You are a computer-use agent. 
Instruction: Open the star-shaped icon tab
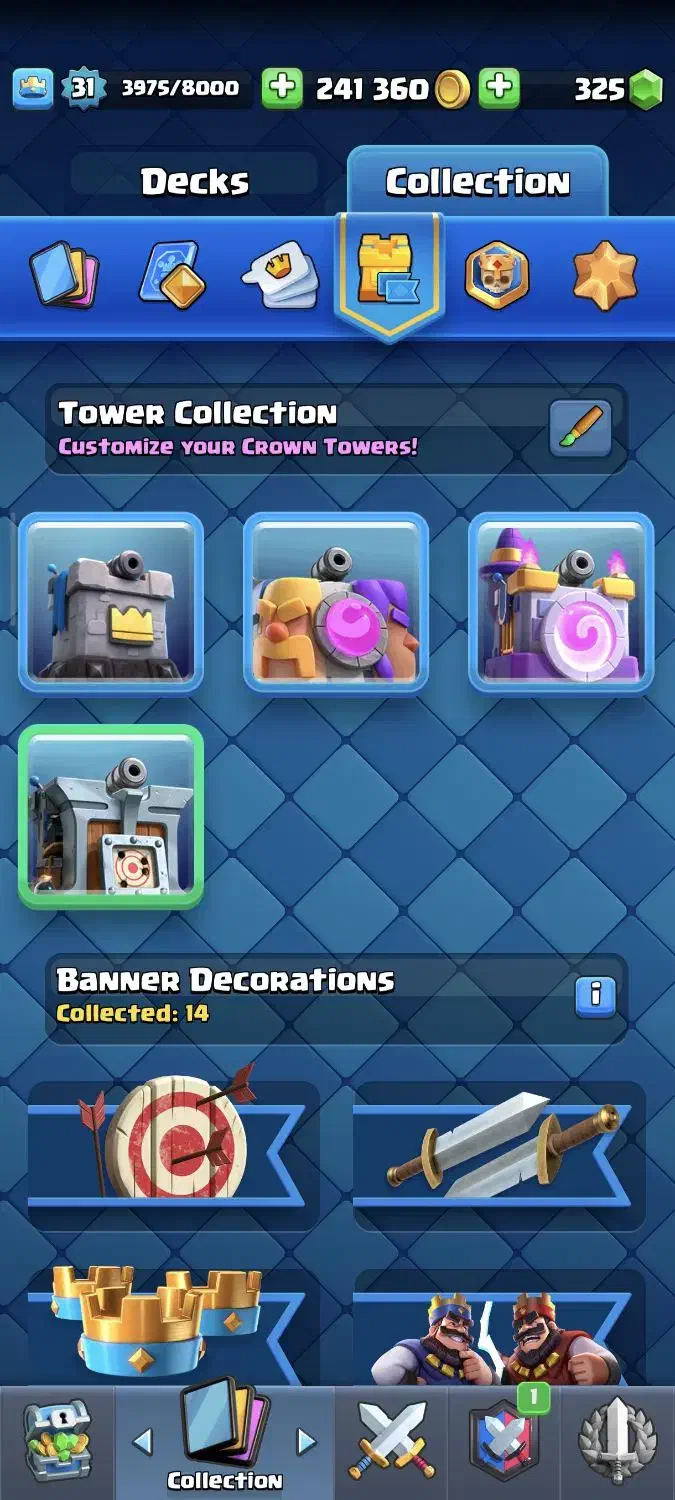pos(605,274)
